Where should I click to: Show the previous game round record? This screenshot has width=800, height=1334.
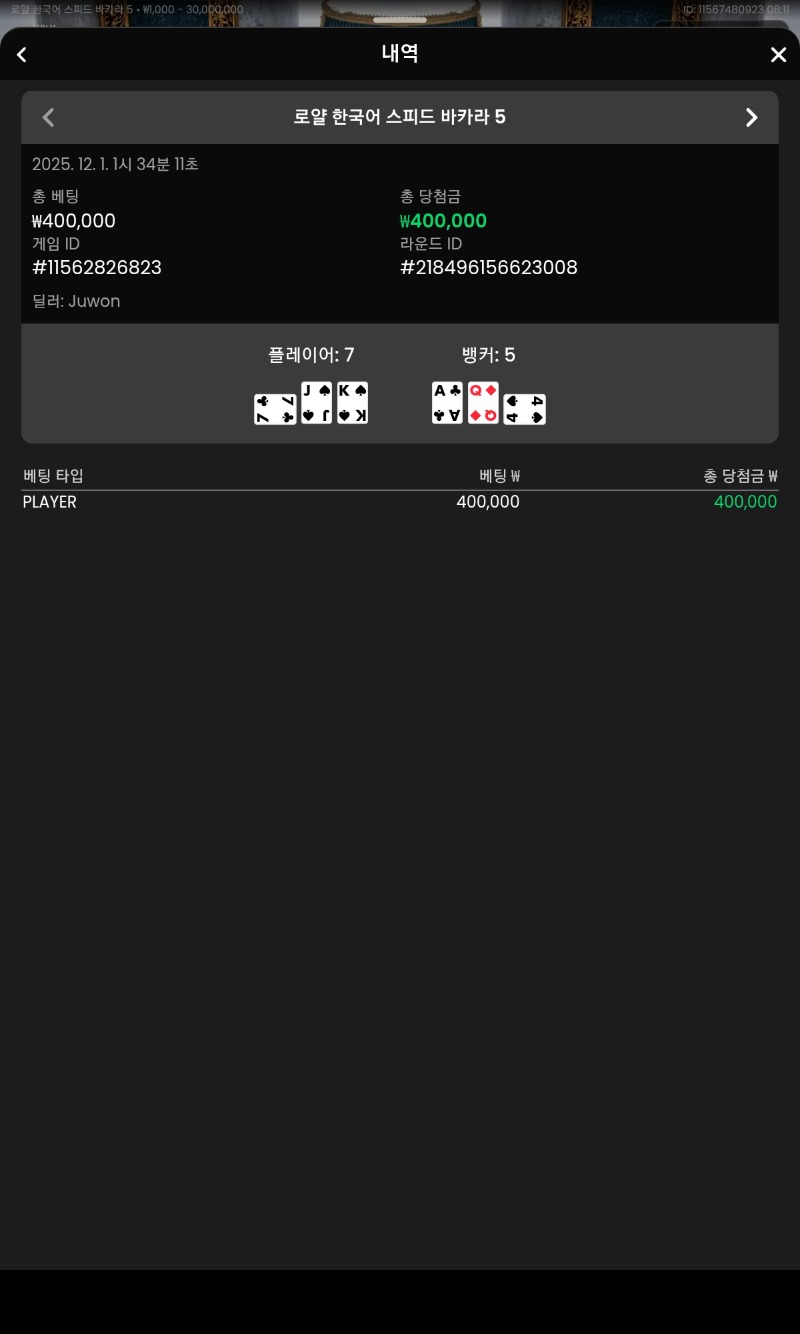tap(48, 117)
